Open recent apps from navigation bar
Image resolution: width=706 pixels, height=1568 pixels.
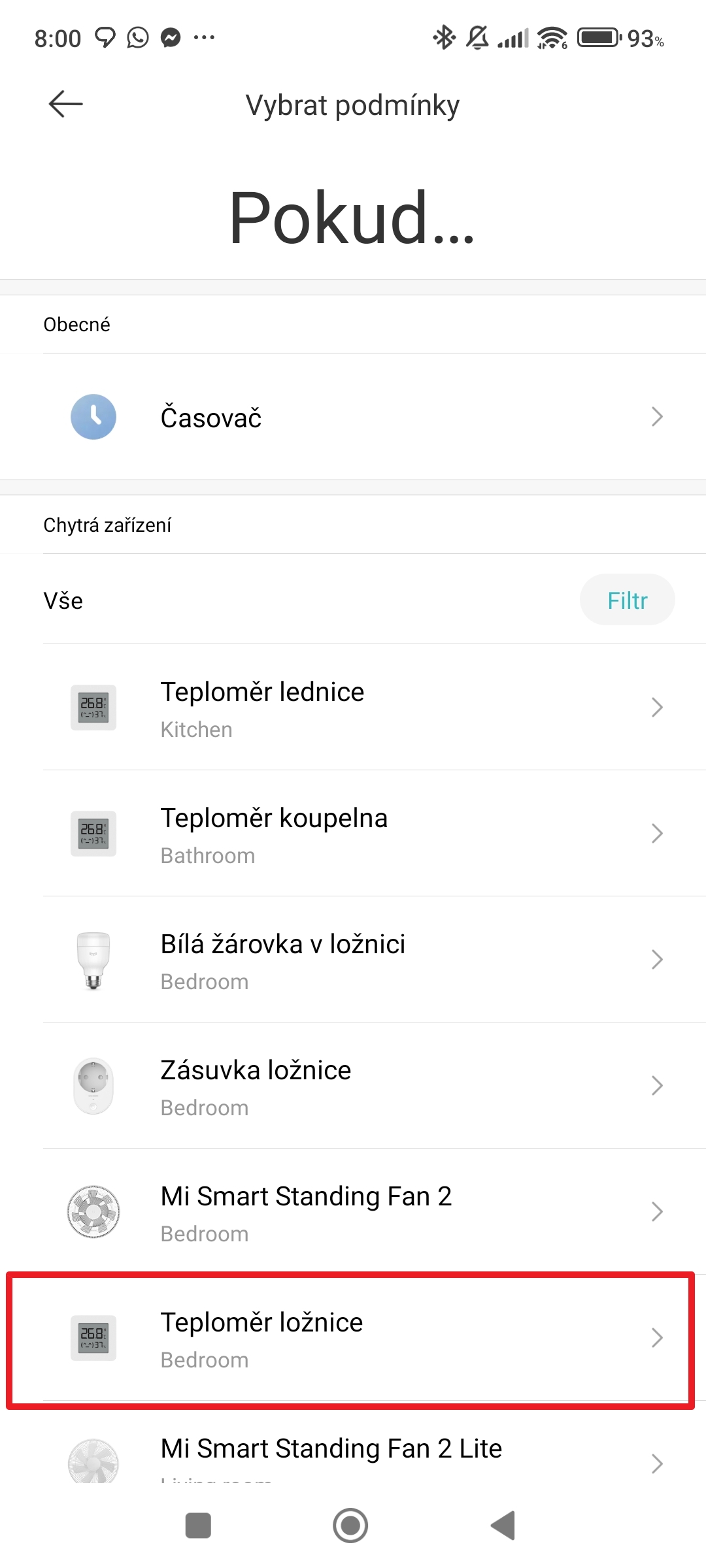(198, 1526)
